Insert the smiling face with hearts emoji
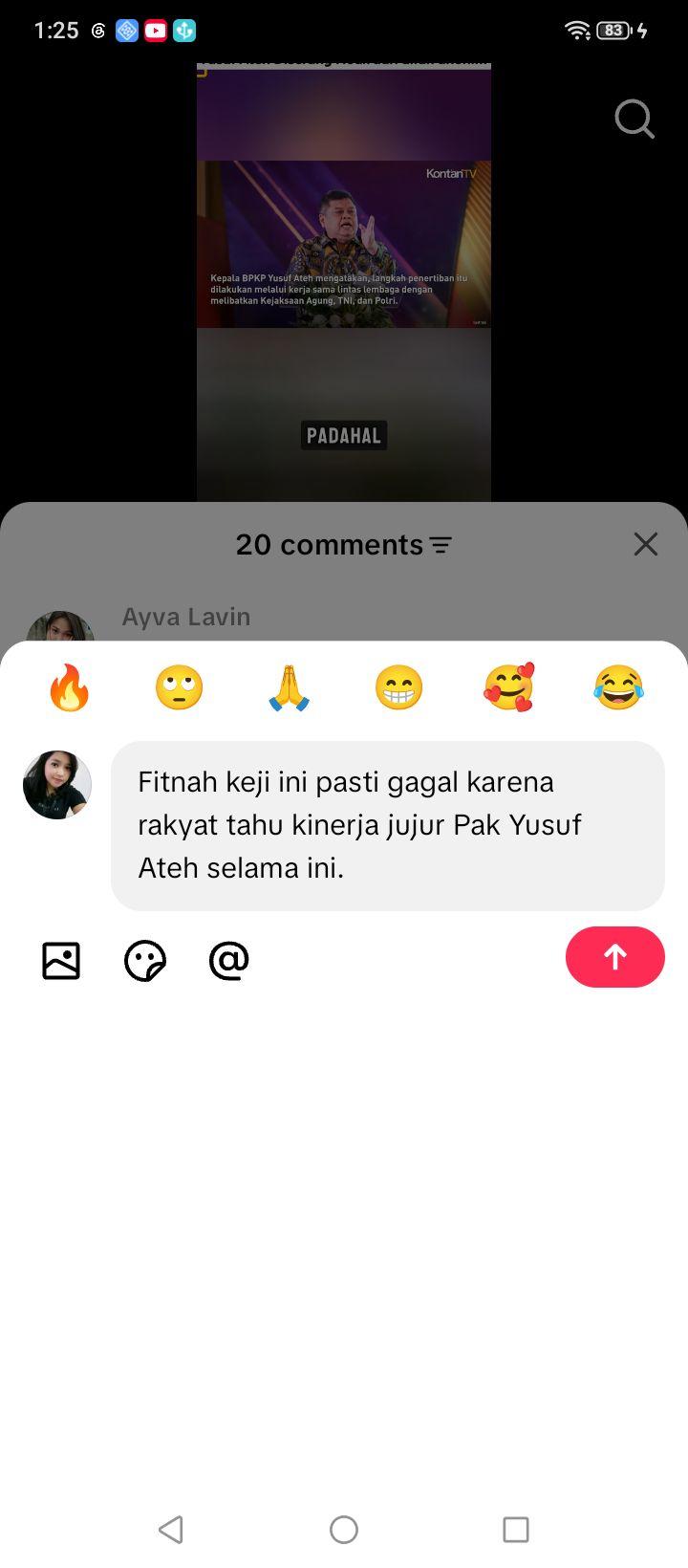The image size is (688, 1568). (508, 687)
